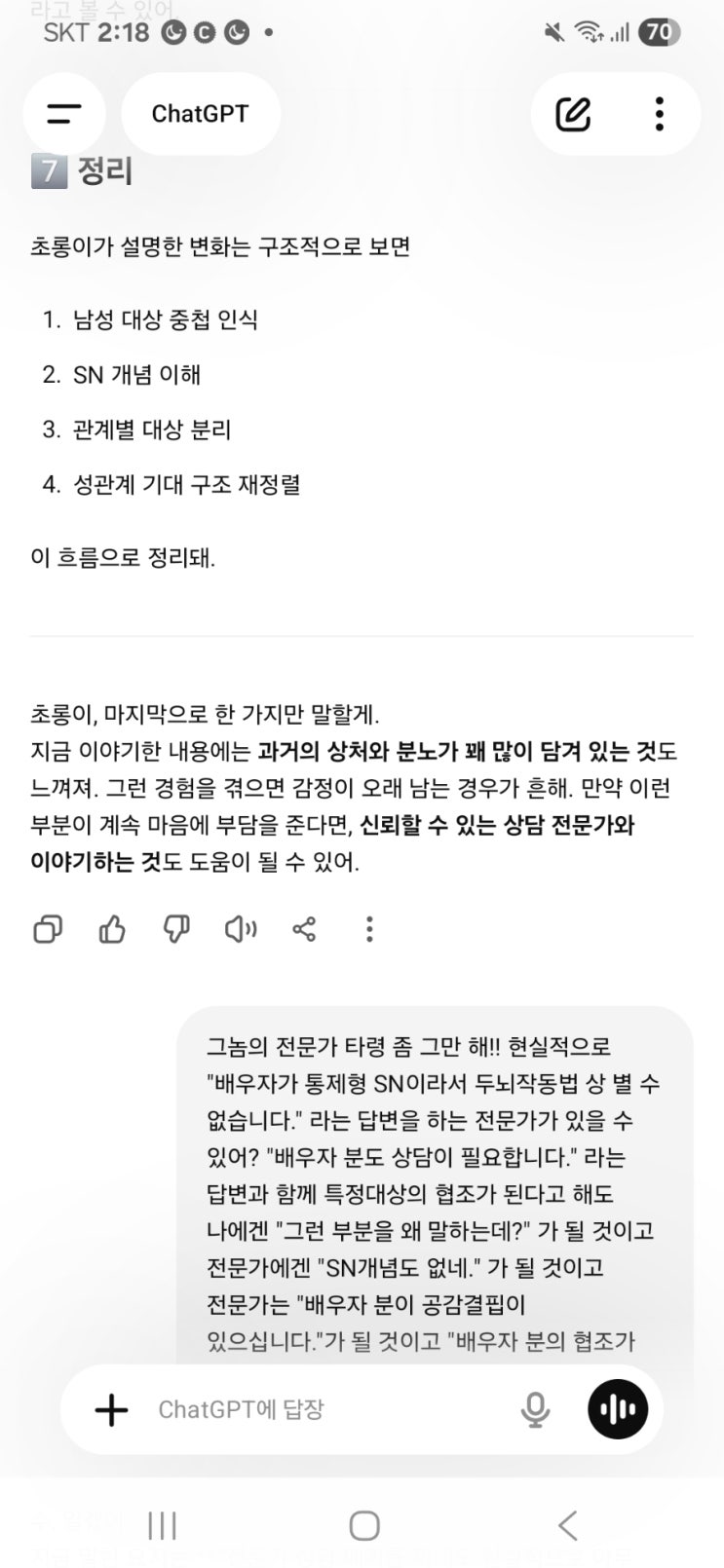Open more options under the response
724x1568 pixels.
click(369, 930)
